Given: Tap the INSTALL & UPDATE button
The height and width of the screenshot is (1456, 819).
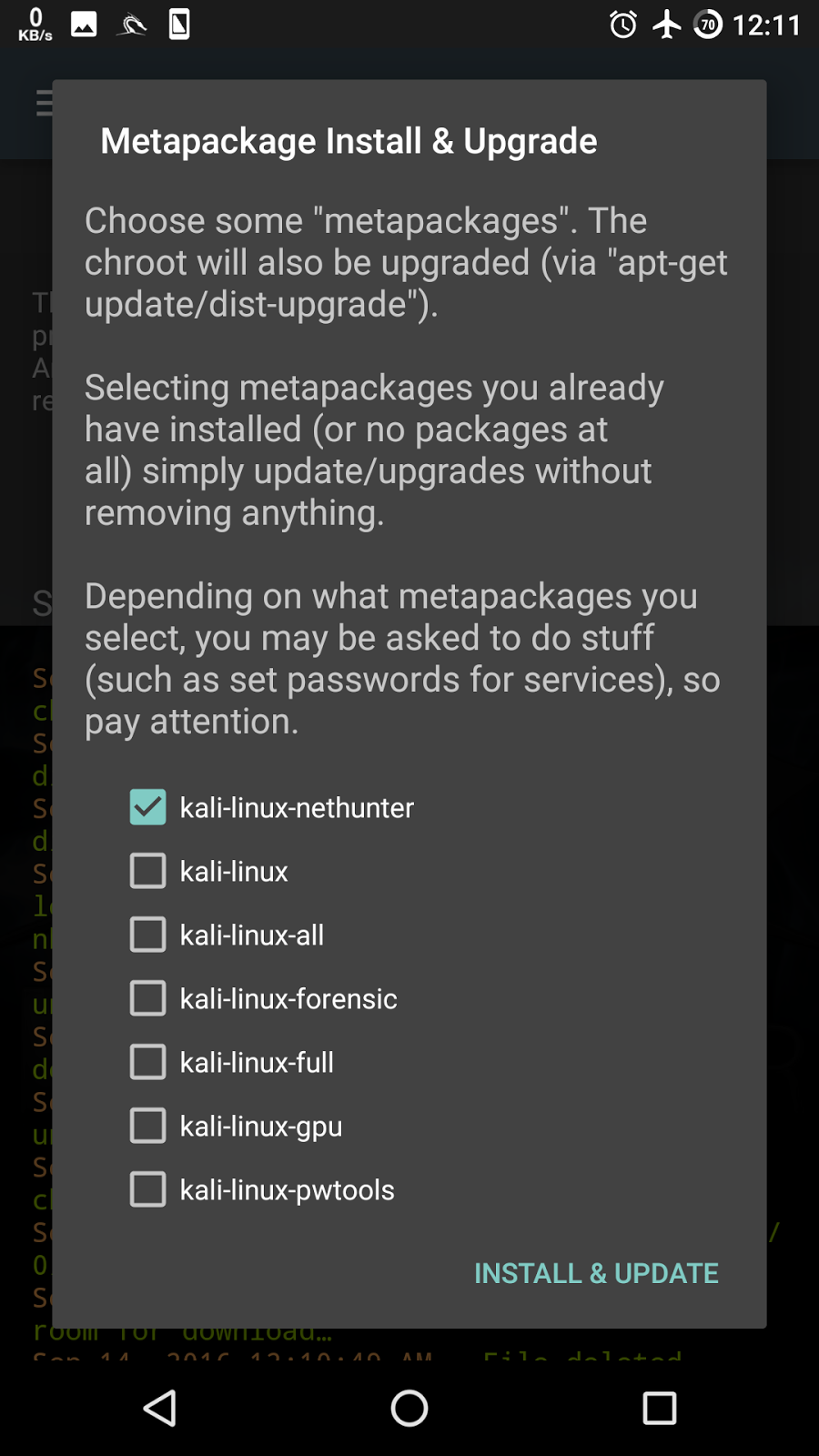Looking at the screenshot, I should tap(596, 1273).
